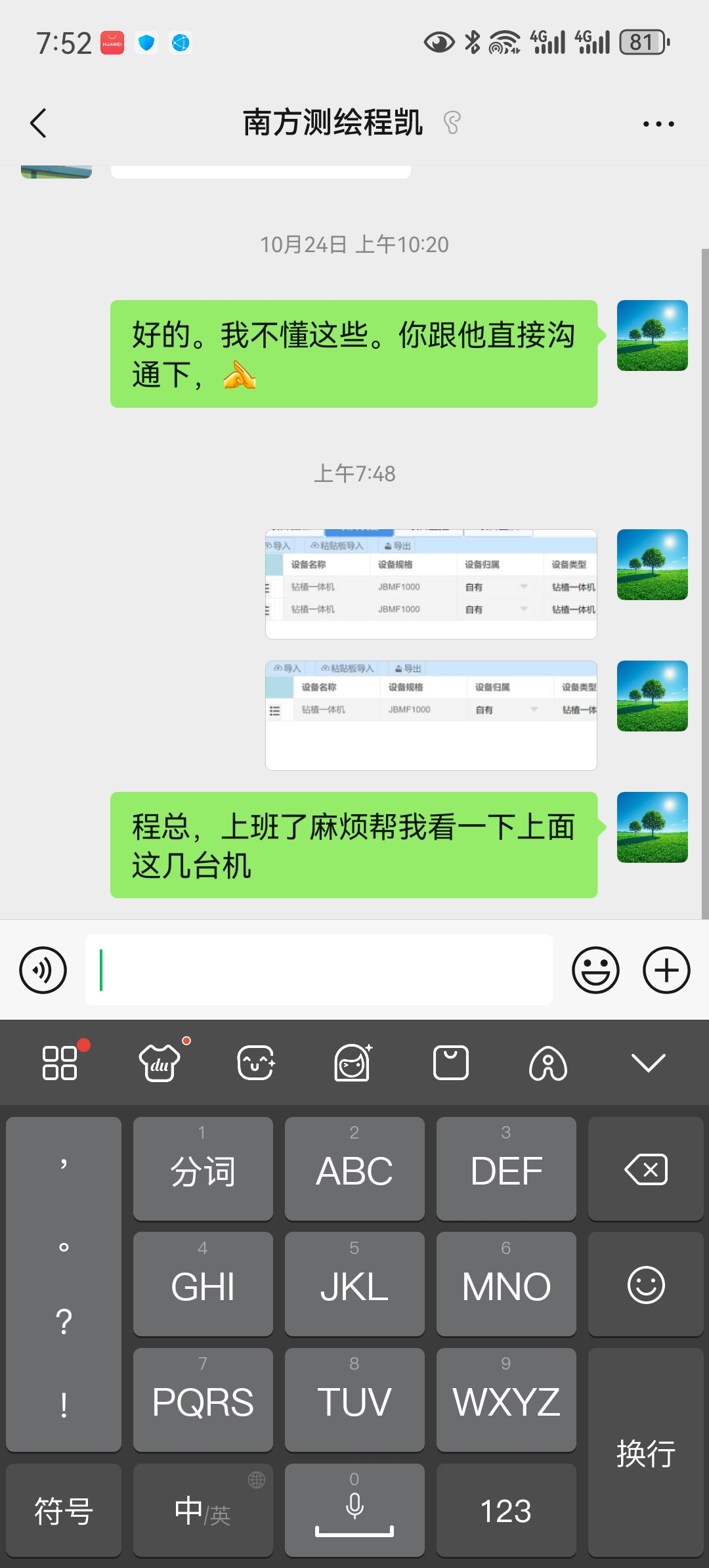Image resolution: width=709 pixels, height=1568 pixels.
Task: Switch keyboard language with 中/英 key
Action: 202,1510
